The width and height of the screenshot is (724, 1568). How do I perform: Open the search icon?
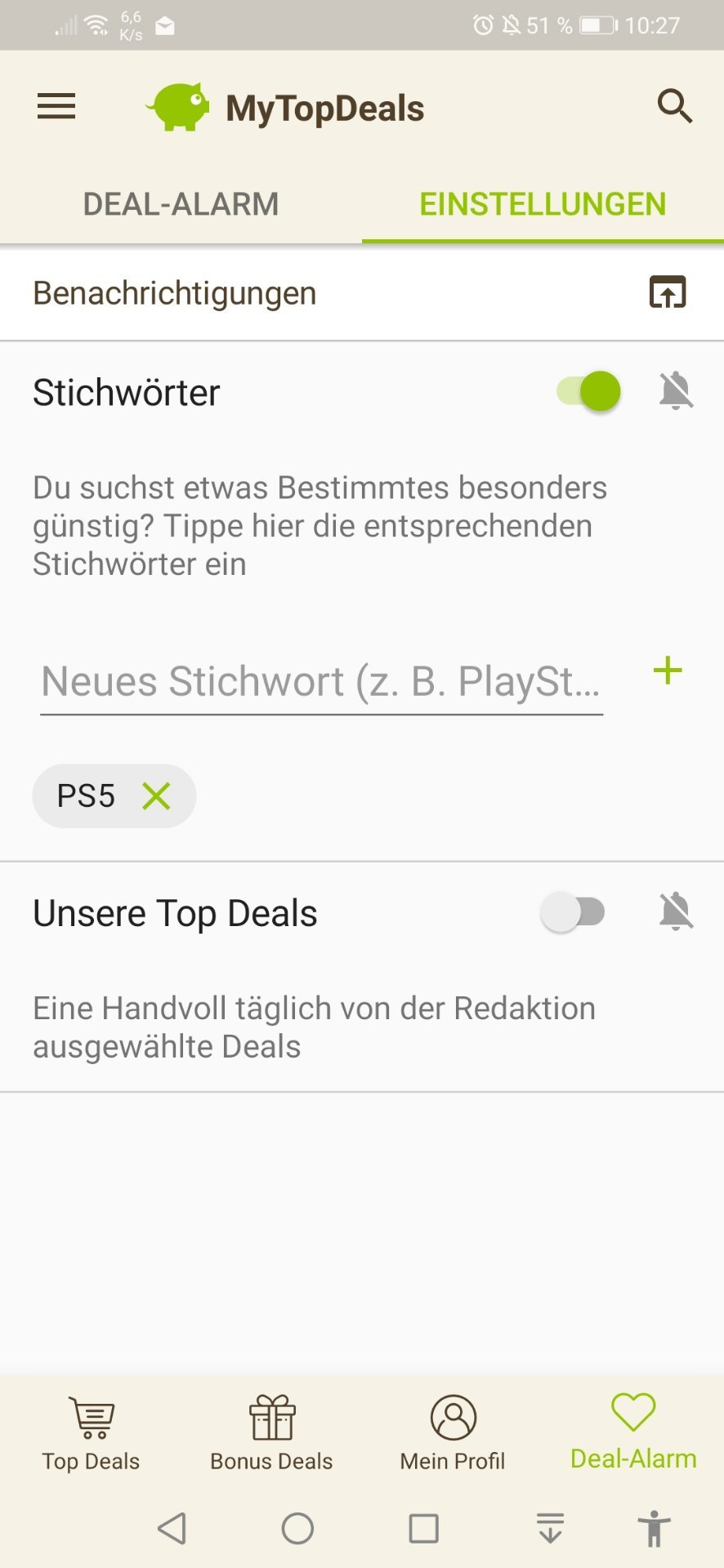point(674,107)
